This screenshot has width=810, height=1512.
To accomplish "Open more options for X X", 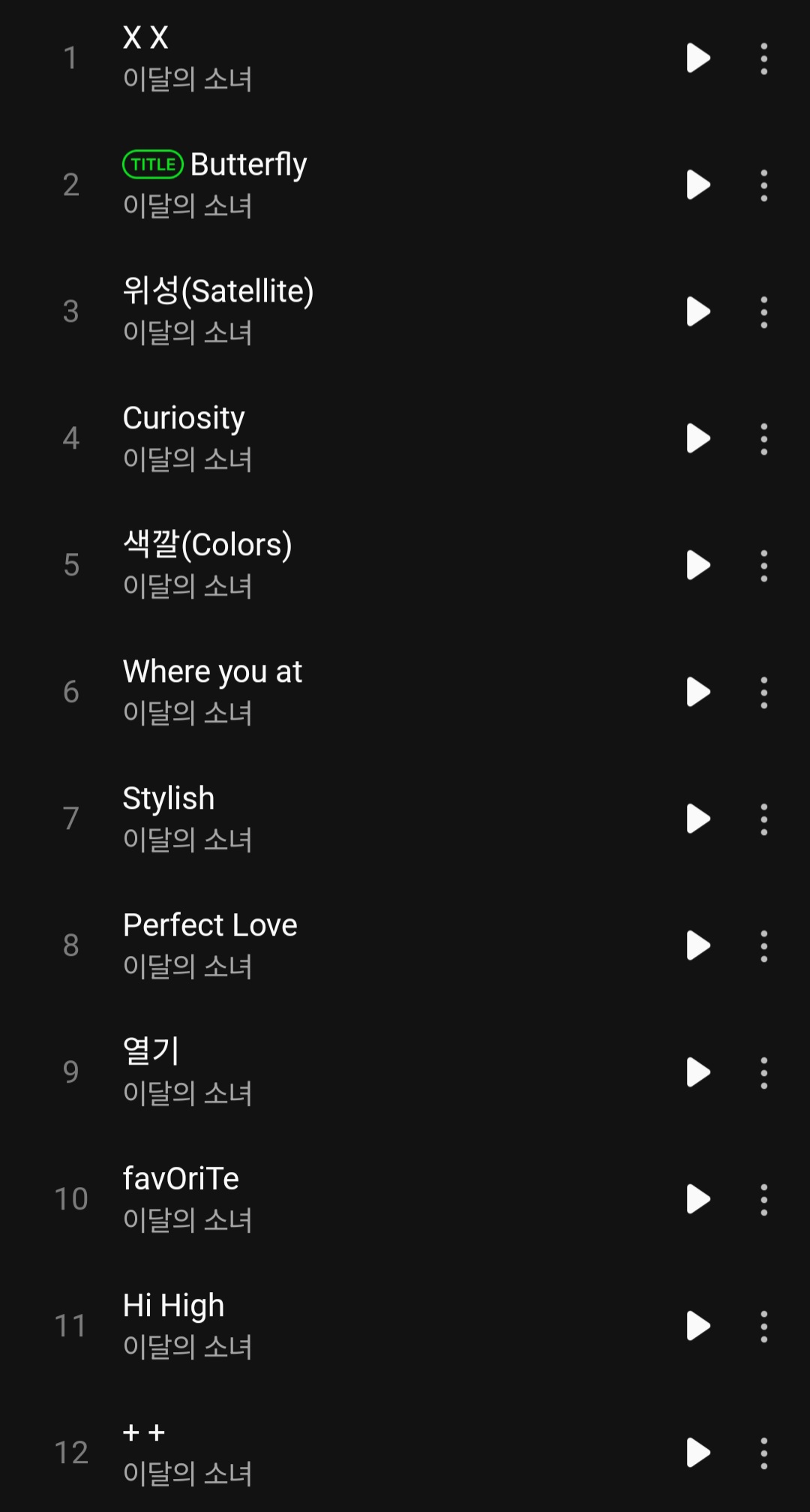I will click(x=763, y=59).
